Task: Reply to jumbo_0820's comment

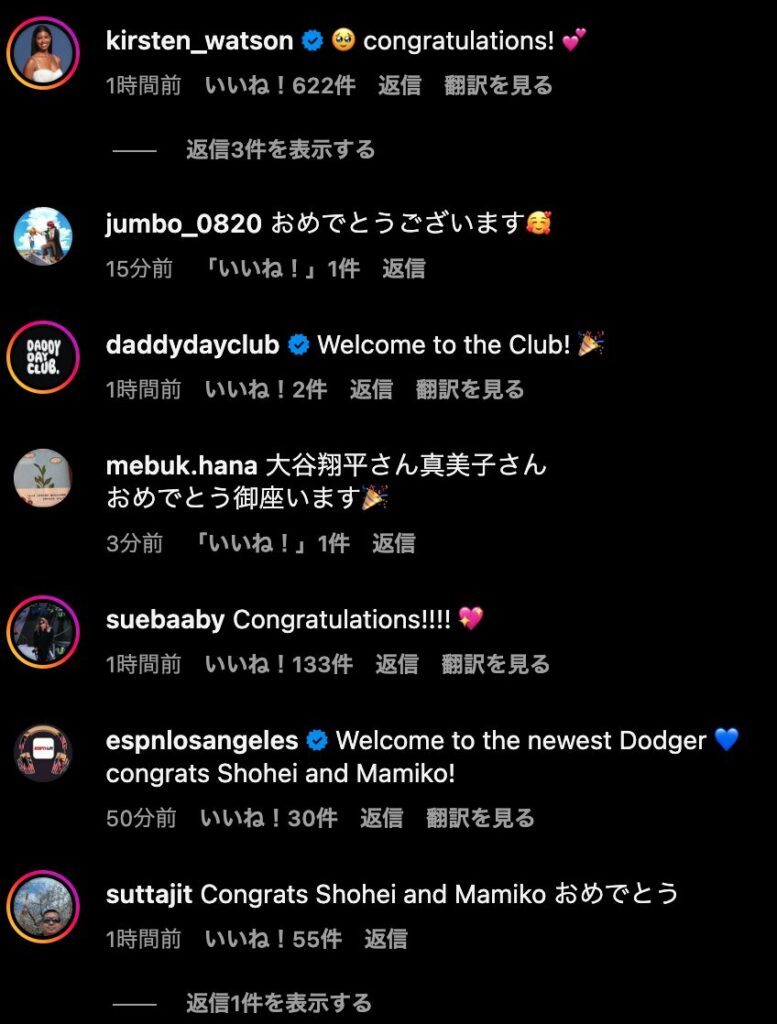Action: click(403, 268)
